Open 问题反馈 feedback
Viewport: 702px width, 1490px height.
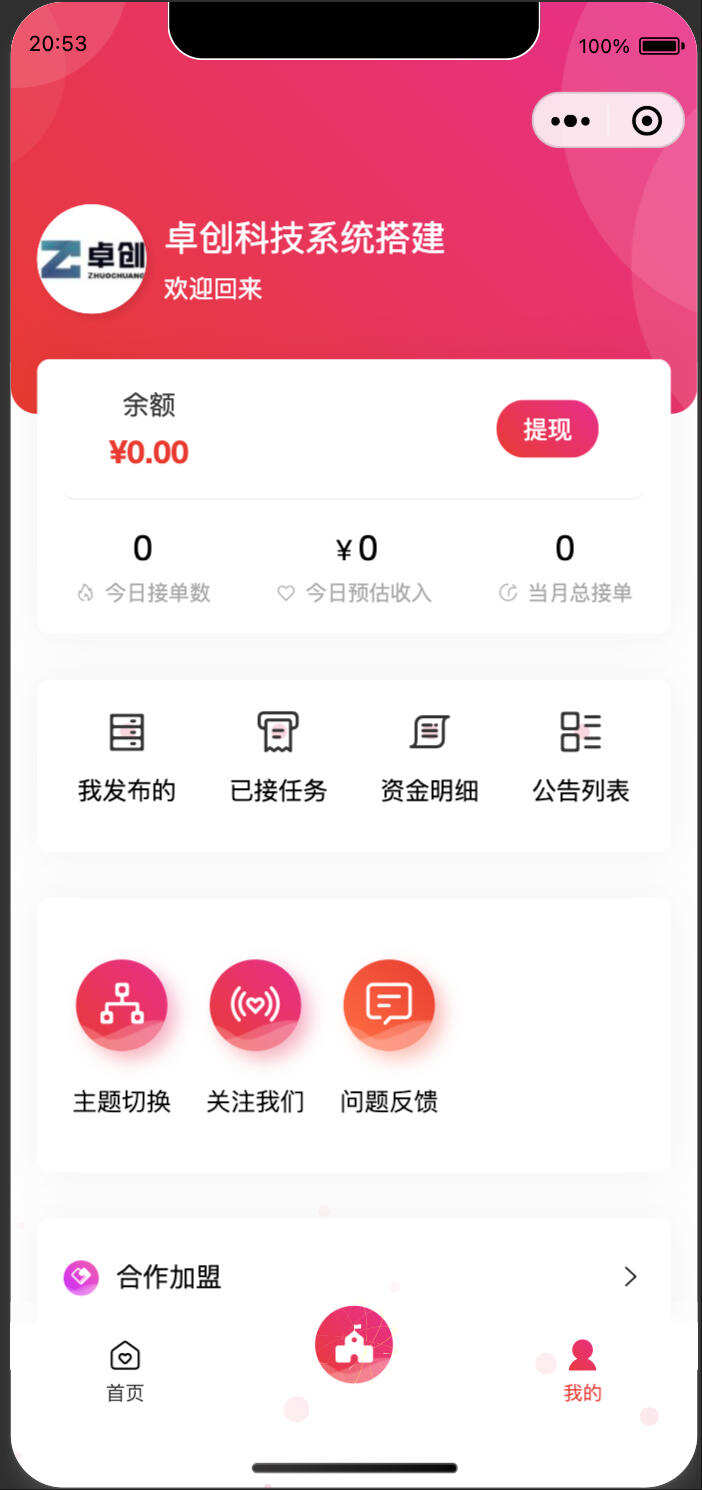[x=389, y=1006]
